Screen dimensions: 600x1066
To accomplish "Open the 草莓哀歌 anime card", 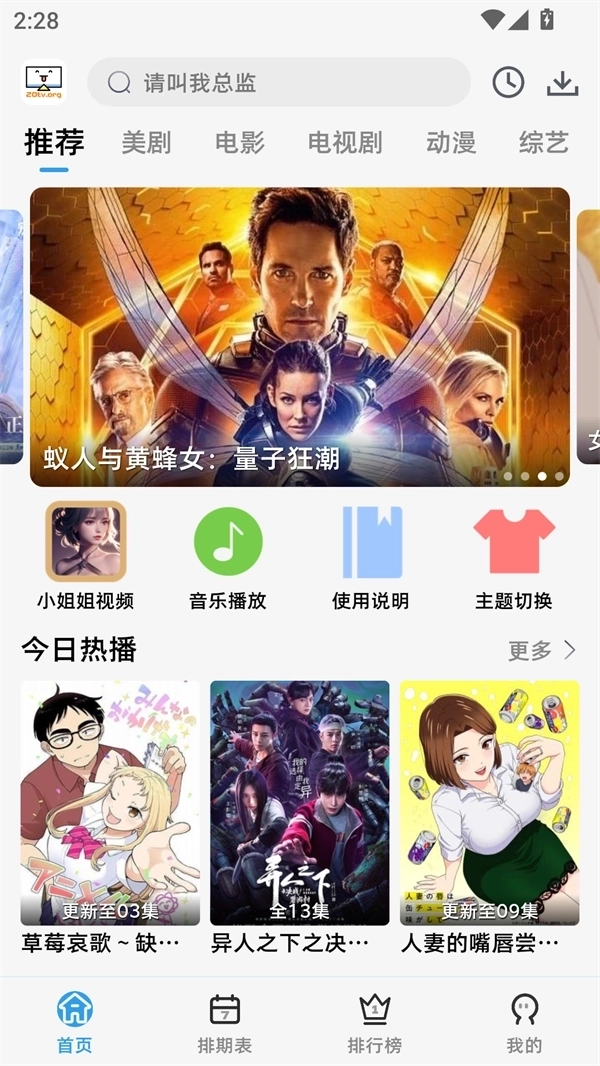I will tap(110, 815).
